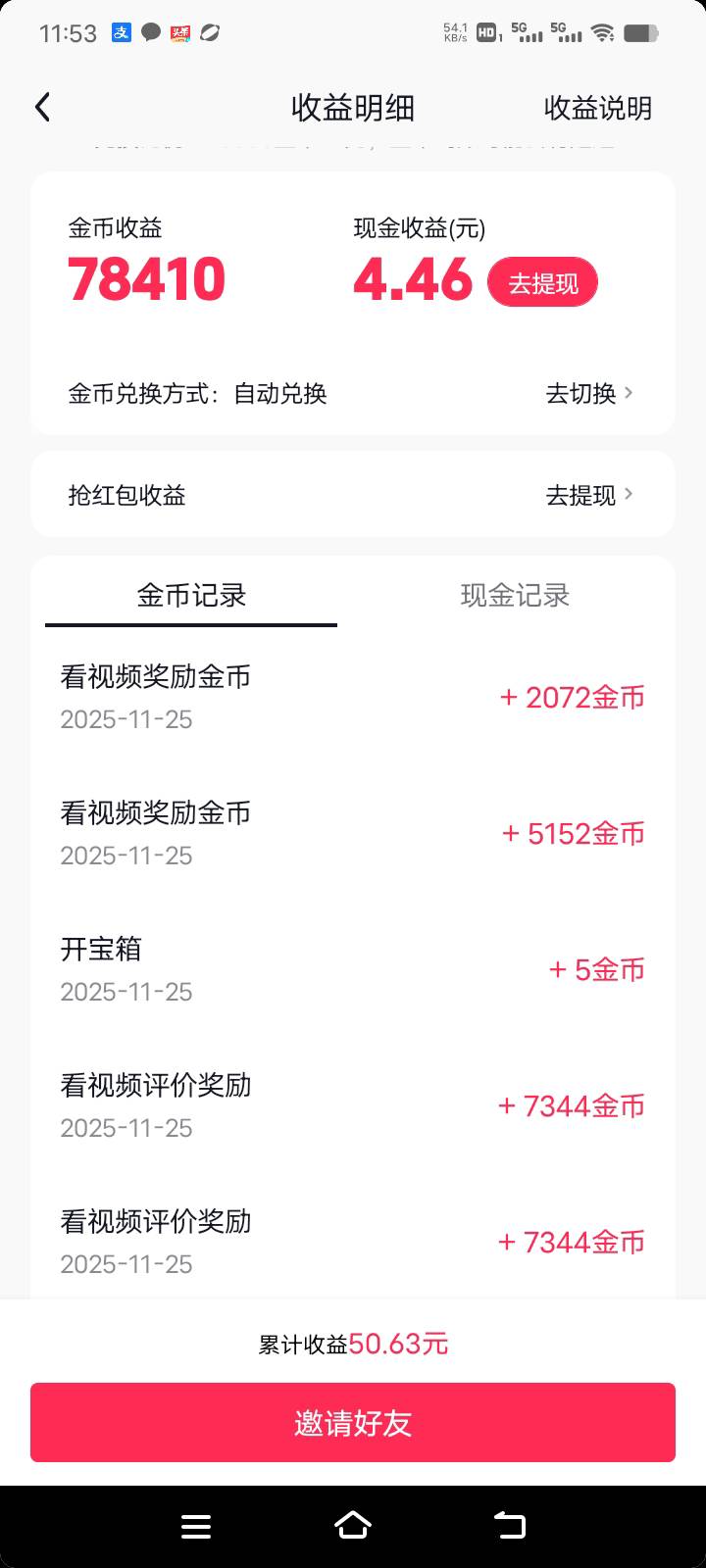Image resolution: width=706 pixels, height=1568 pixels.
Task: Open the system recent apps menu
Action: pyautogui.click(x=196, y=1526)
